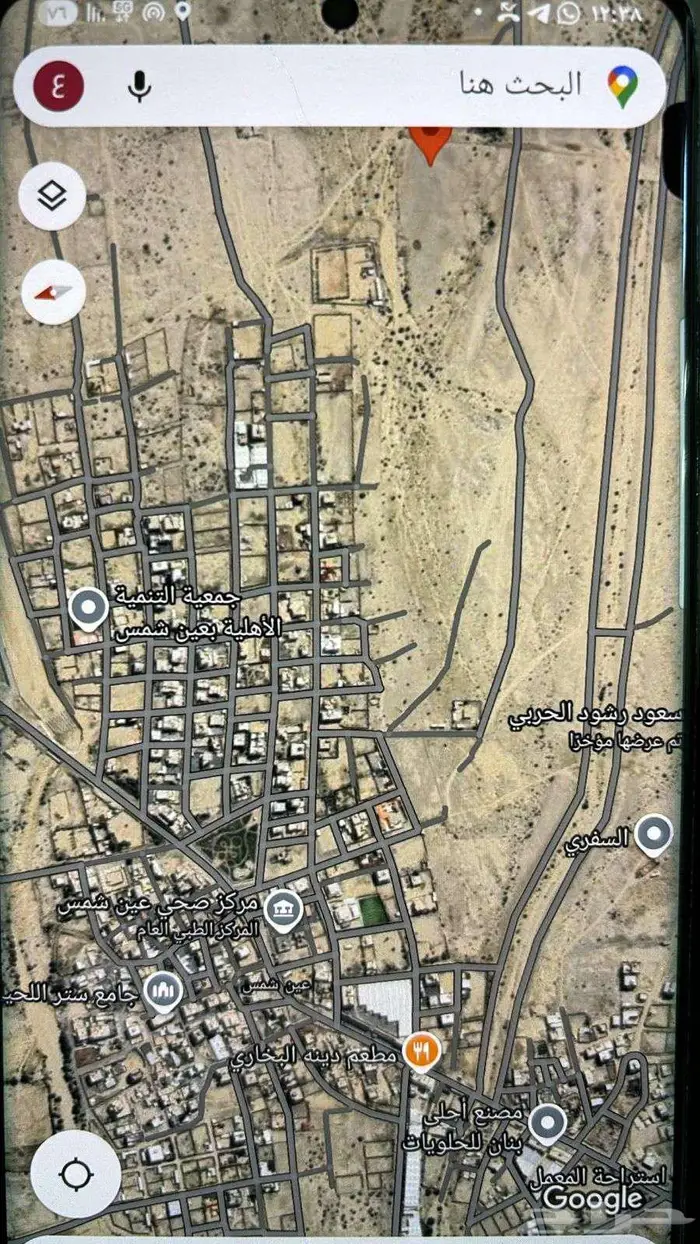Start voice search with the microphone

[140, 86]
